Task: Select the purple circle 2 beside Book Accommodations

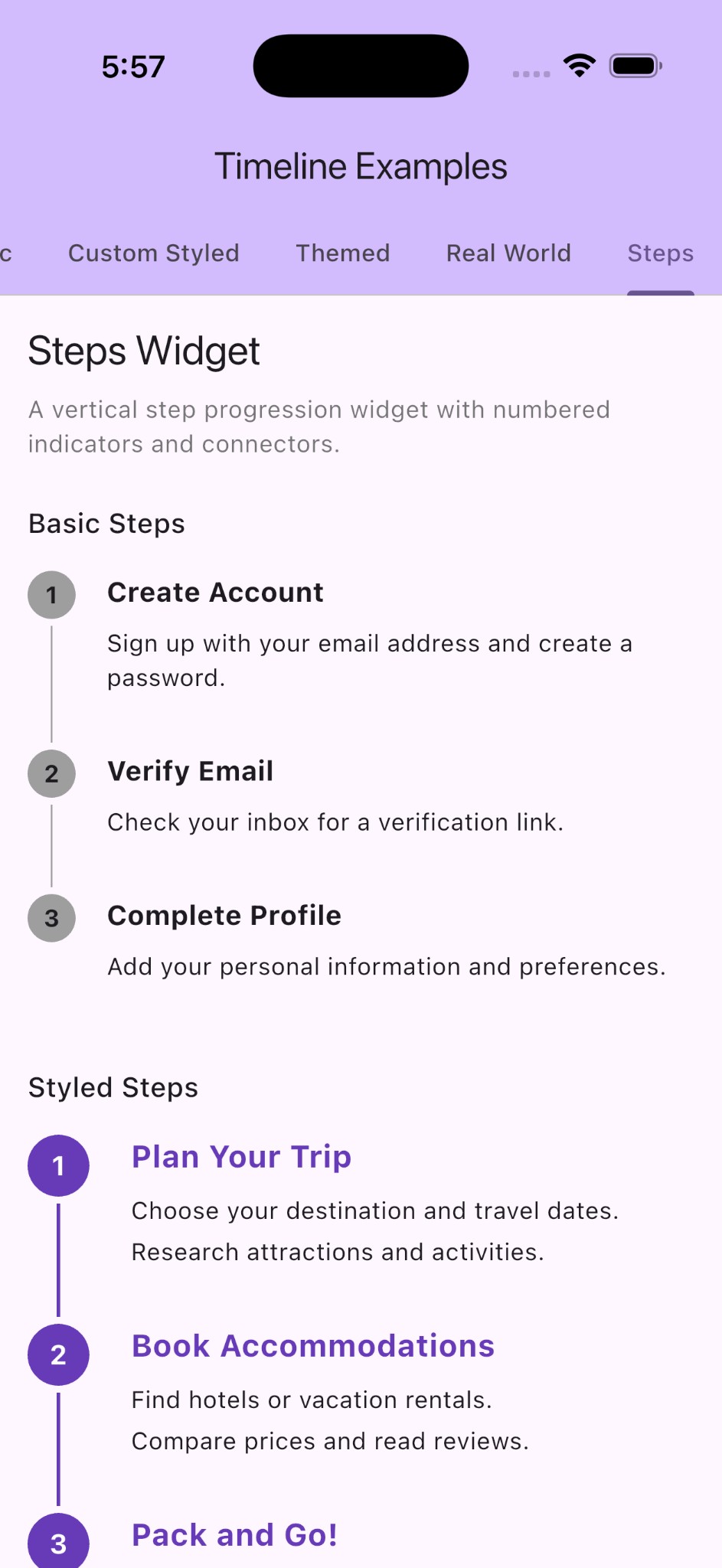Action: coord(58,1354)
